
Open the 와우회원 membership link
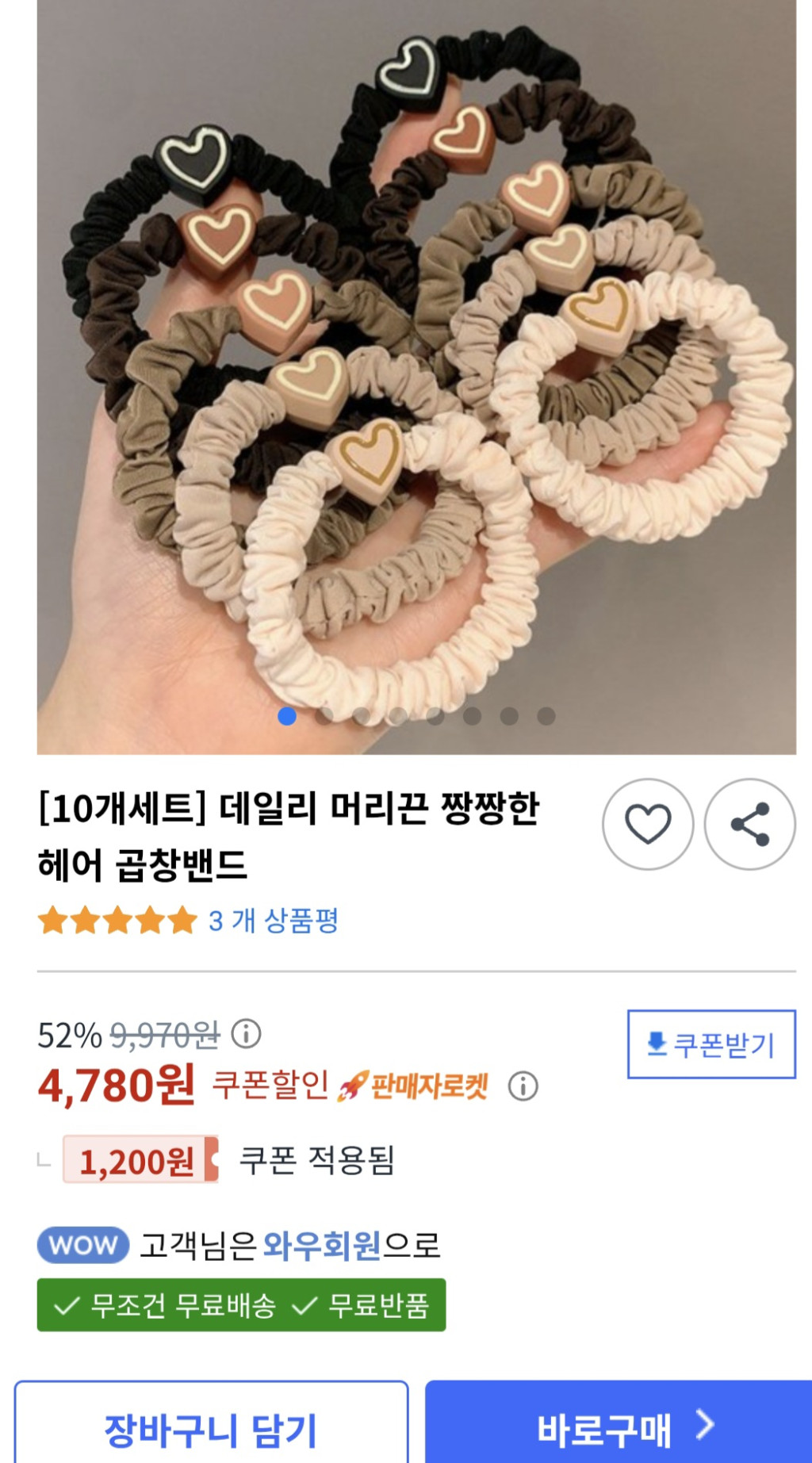[x=322, y=1246]
